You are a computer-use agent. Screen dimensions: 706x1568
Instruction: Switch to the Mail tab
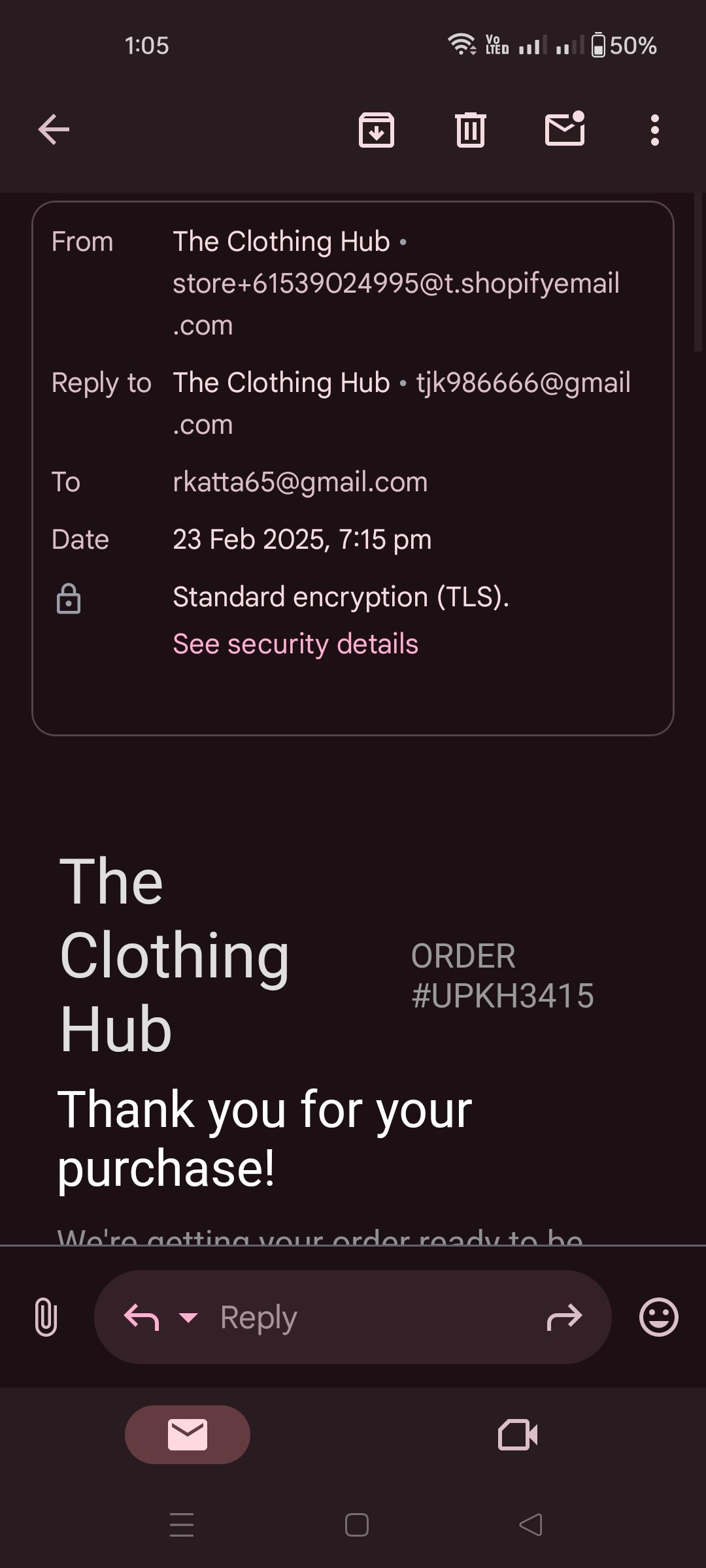tap(188, 1435)
